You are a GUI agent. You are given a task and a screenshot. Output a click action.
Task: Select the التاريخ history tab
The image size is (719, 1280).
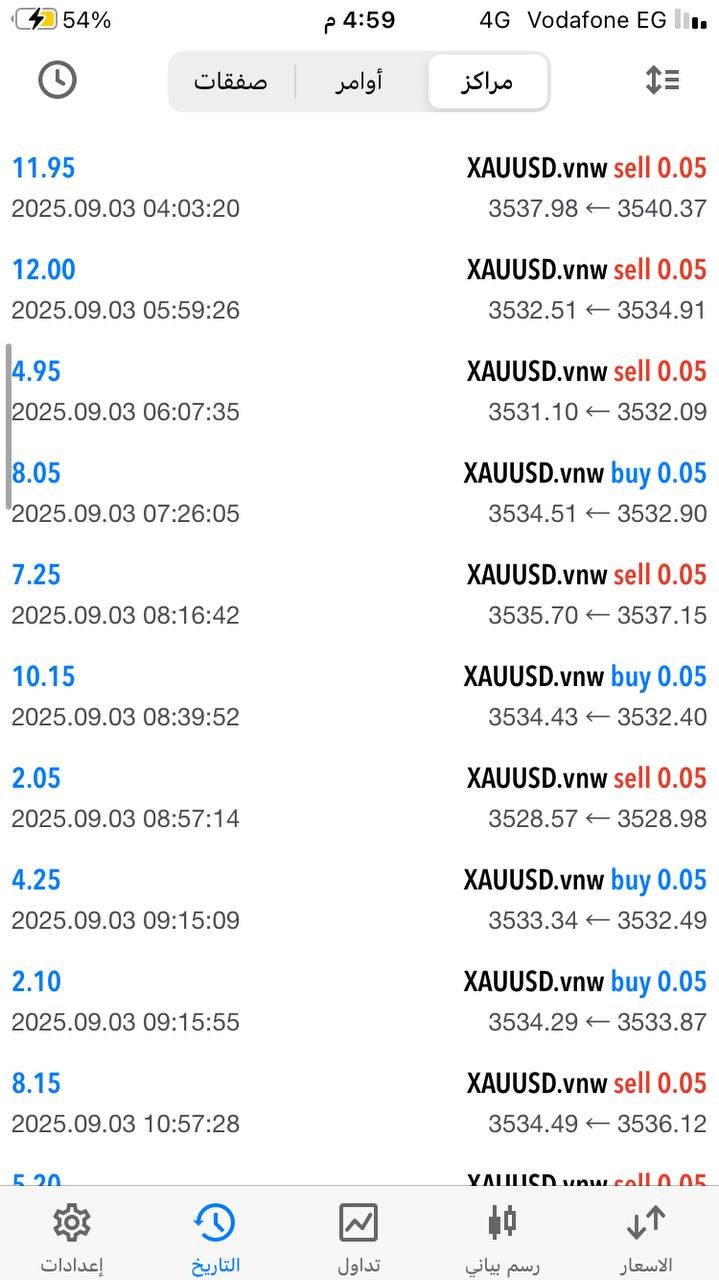[x=215, y=1237]
